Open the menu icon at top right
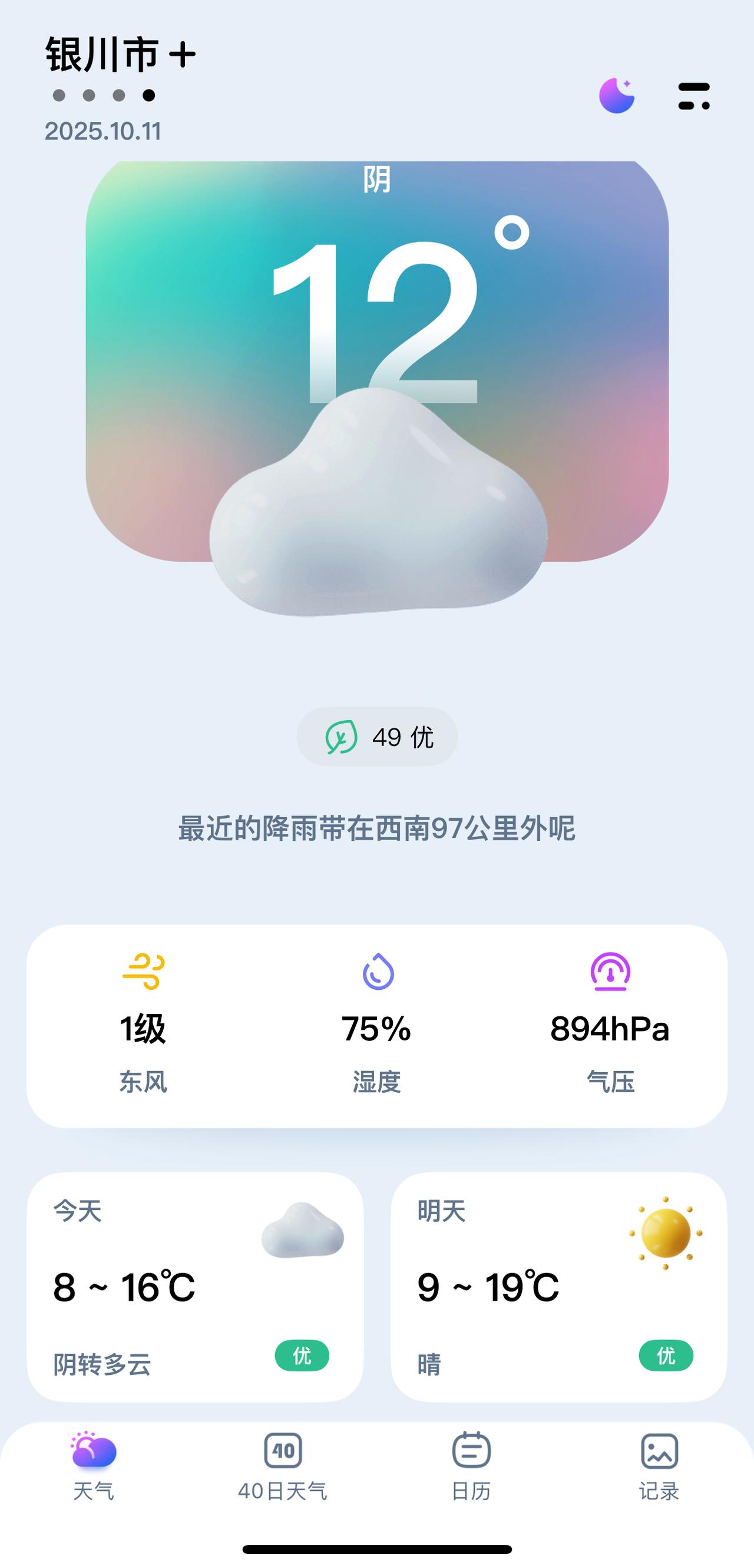The width and height of the screenshot is (754, 1568). [x=694, y=96]
